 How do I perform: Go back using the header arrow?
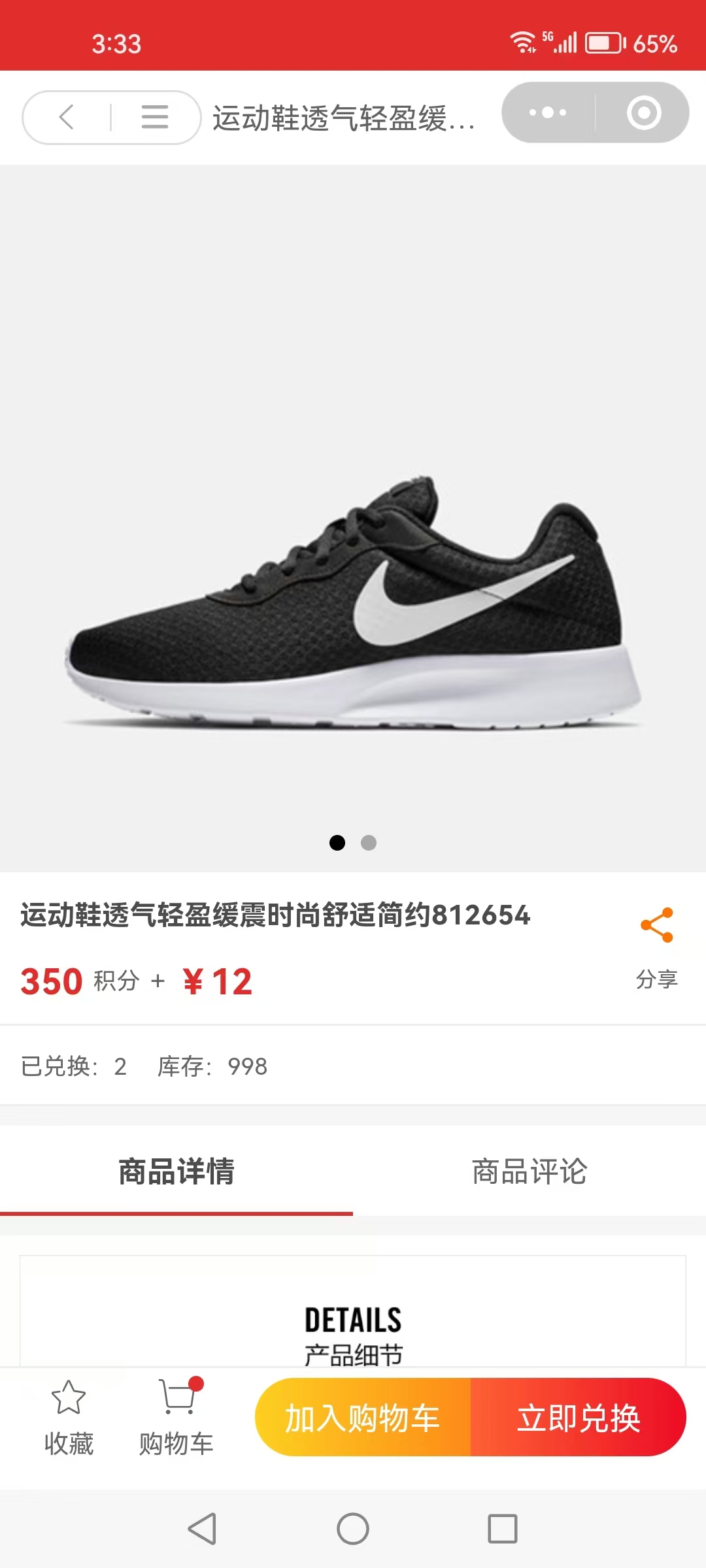67,118
